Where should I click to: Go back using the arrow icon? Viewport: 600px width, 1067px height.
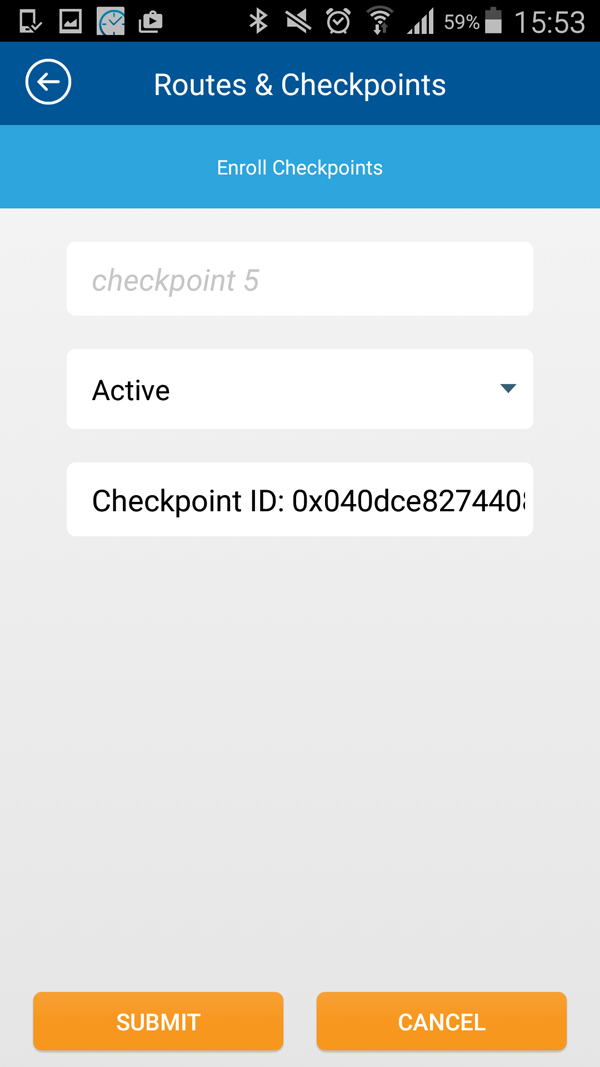(48, 82)
